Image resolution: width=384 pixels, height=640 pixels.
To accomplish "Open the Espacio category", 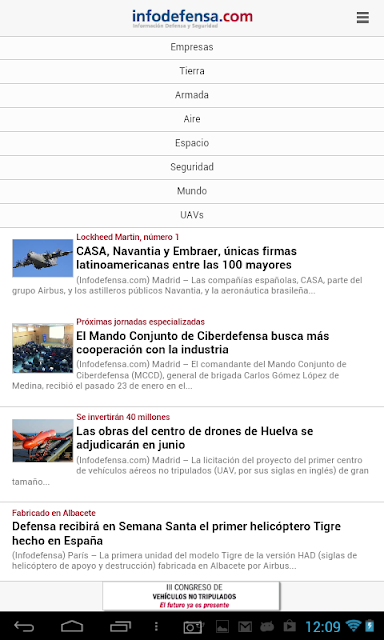I will pos(192,143).
